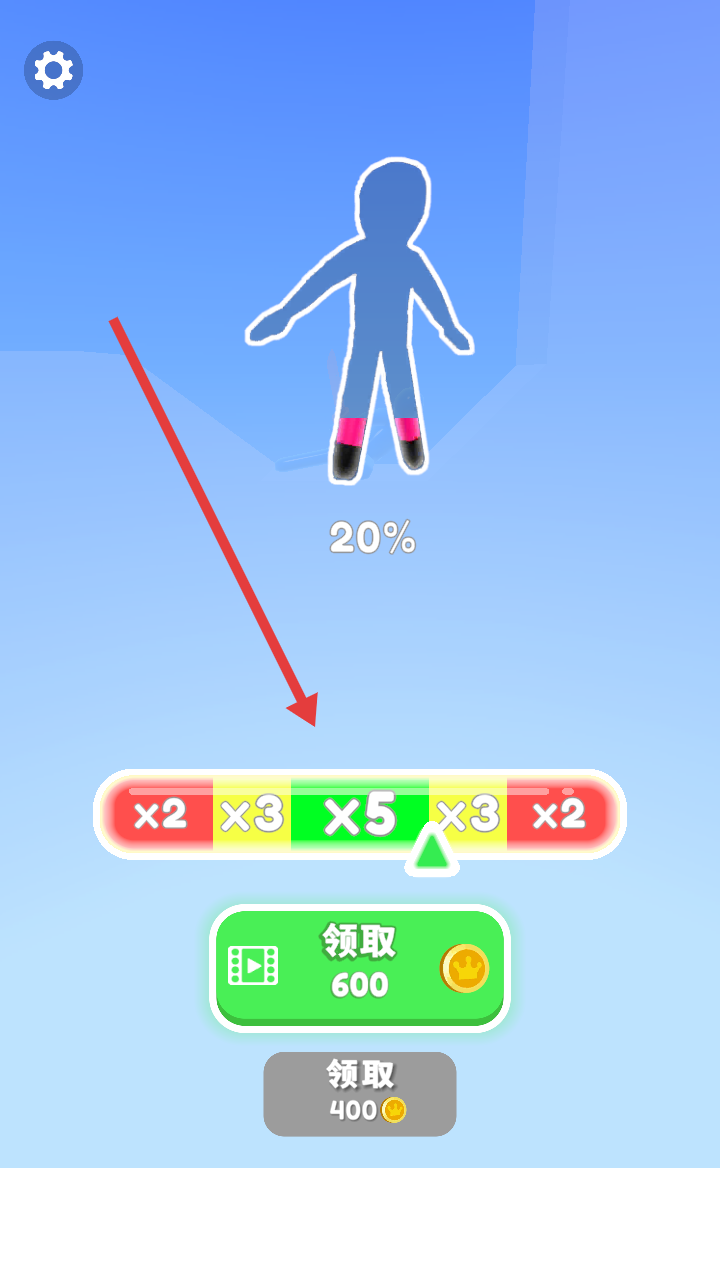Open the settings gear icon
This screenshot has height=1280, width=720.
53,70
